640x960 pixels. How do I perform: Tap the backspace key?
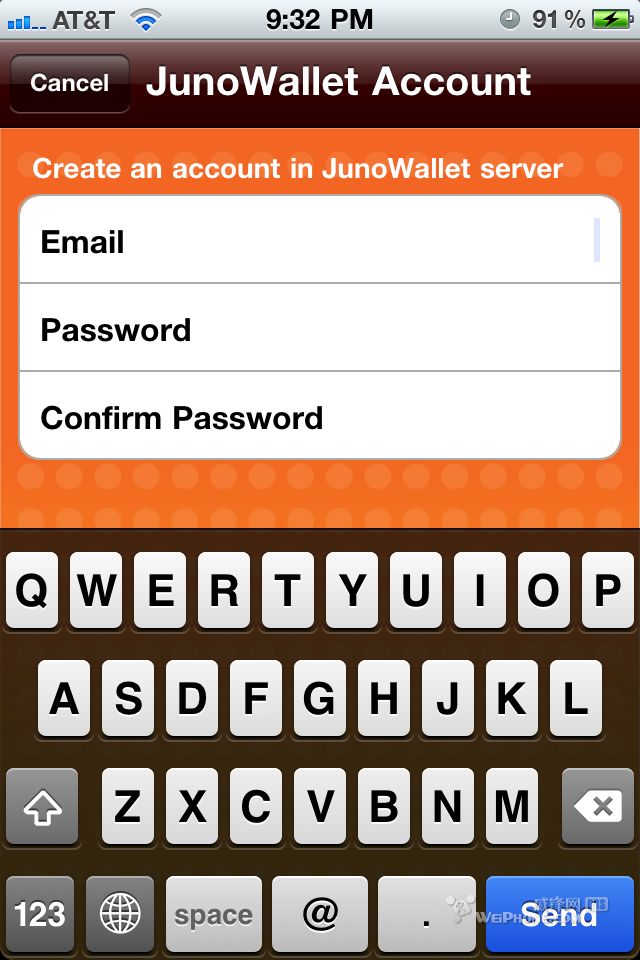pyautogui.click(x=597, y=806)
